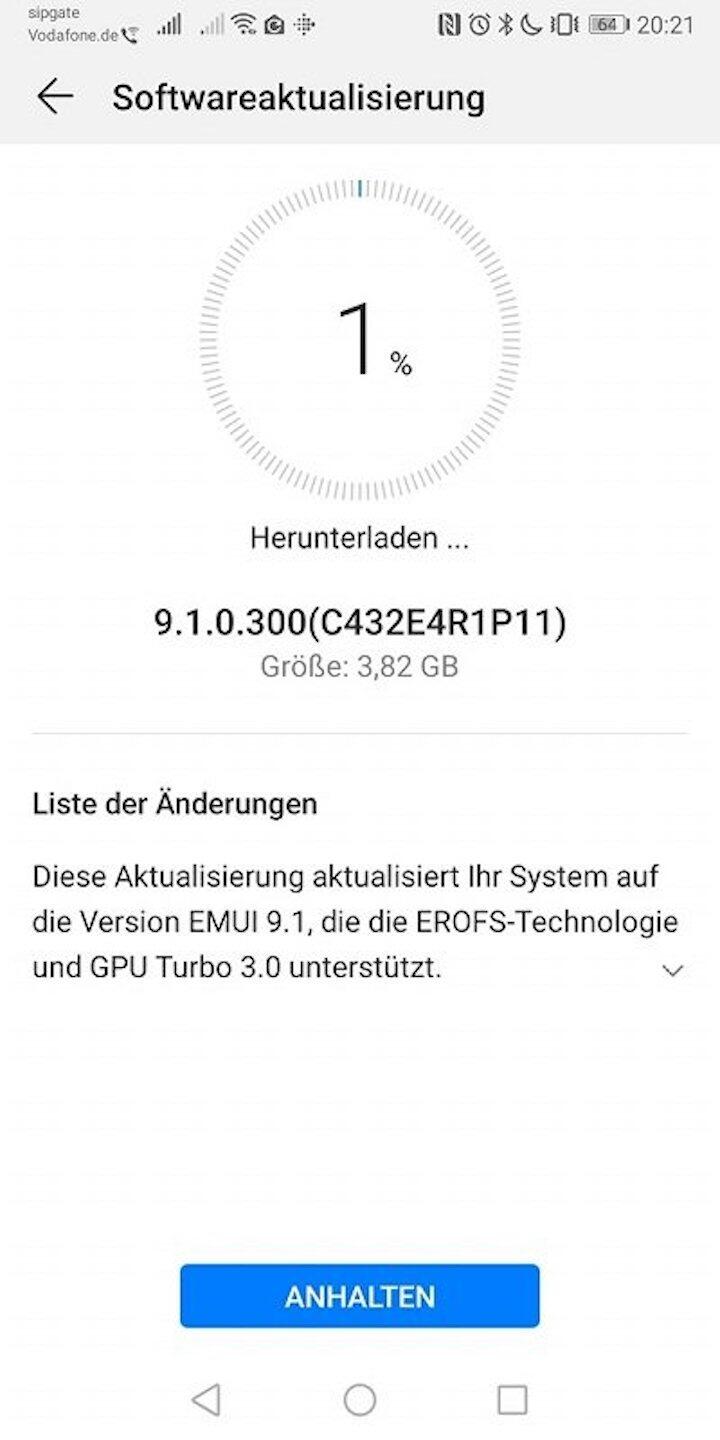Screen dimensions: 720x1440
Task: Tap the system back button
Action: point(206,1400)
